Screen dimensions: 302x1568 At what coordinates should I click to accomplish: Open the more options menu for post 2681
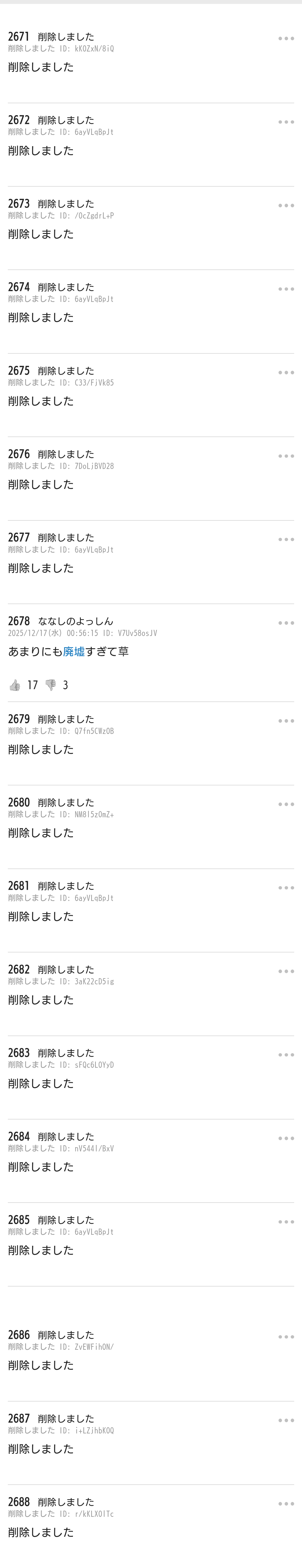click(286, 888)
